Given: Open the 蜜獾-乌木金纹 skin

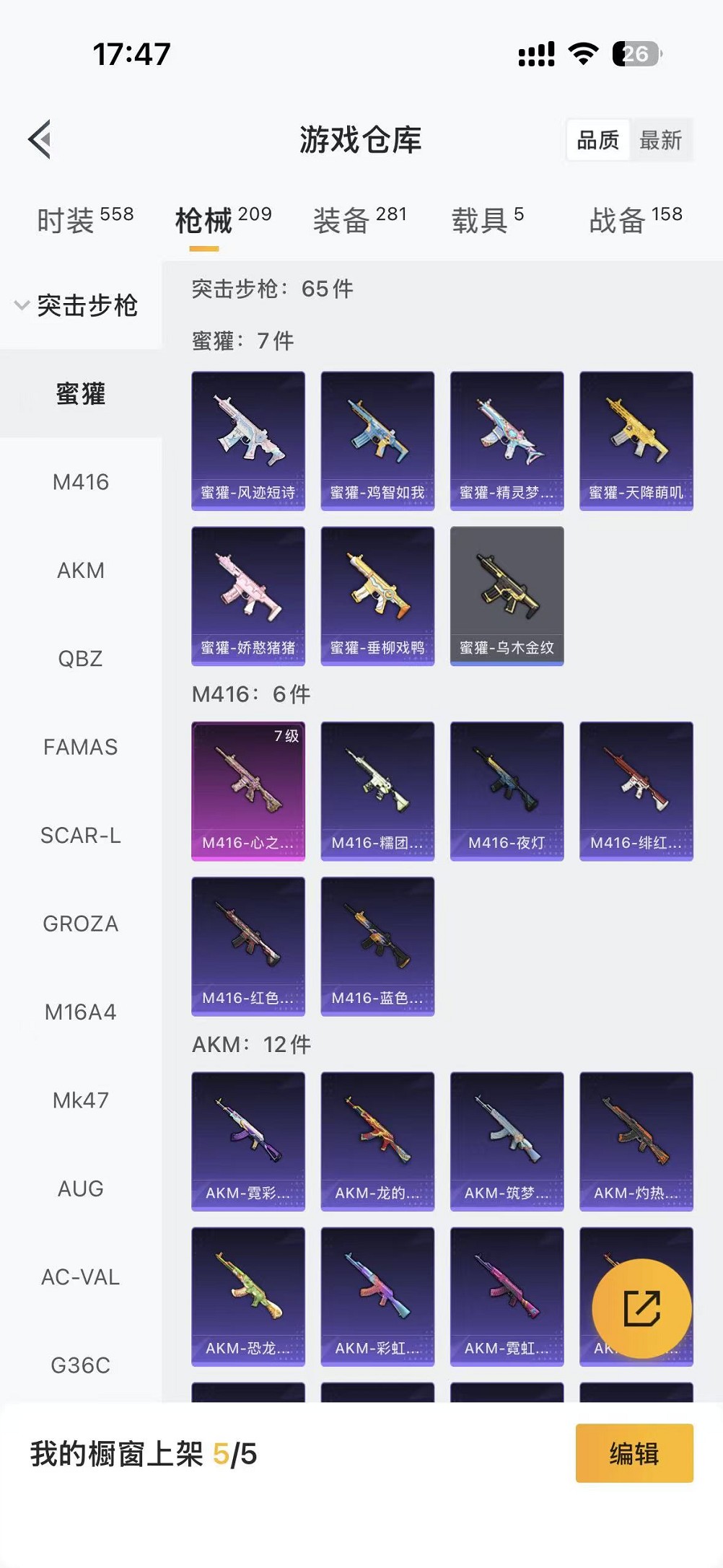Looking at the screenshot, I should click(507, 595).
